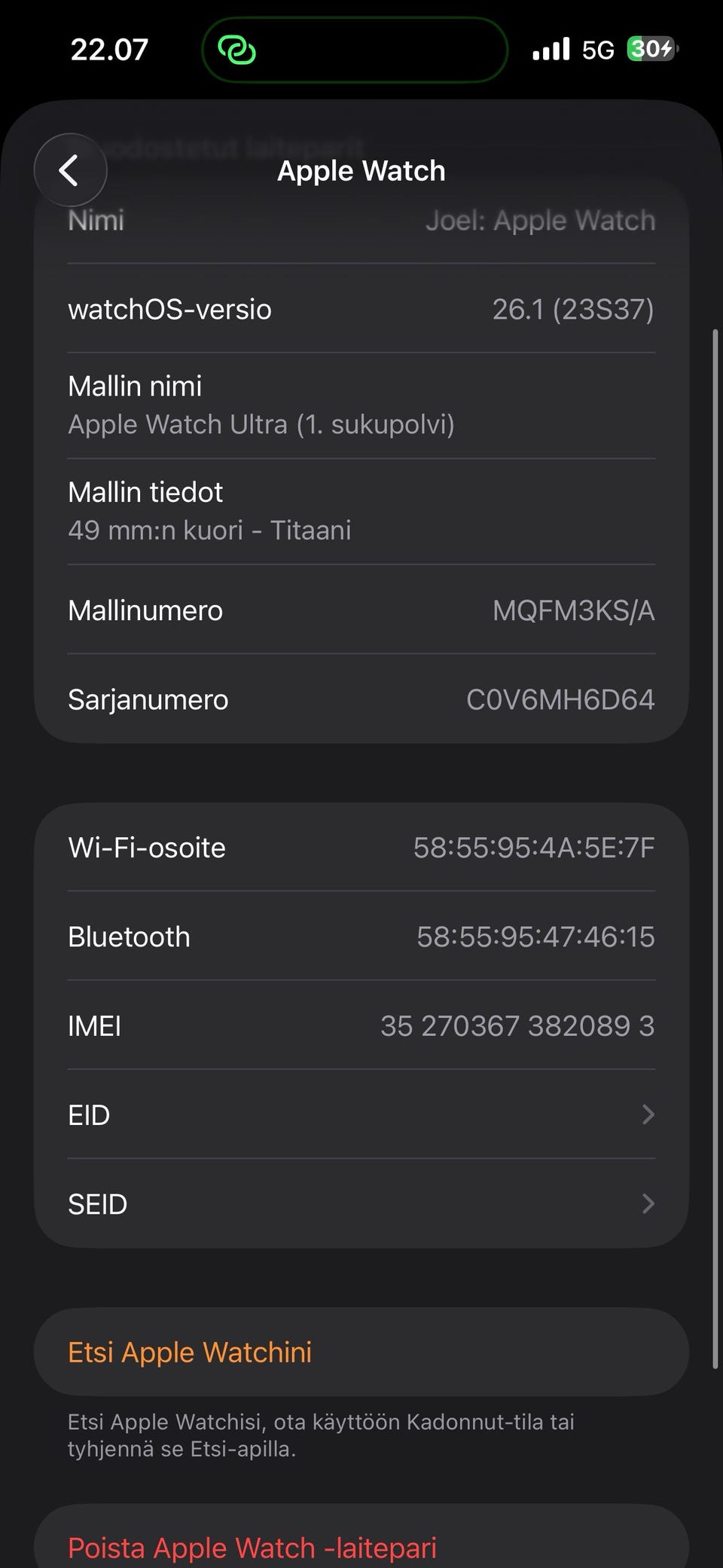This screenshot has width=723, height=1568.
Task: Go back with the arrow button
Action: click(70, 170)
